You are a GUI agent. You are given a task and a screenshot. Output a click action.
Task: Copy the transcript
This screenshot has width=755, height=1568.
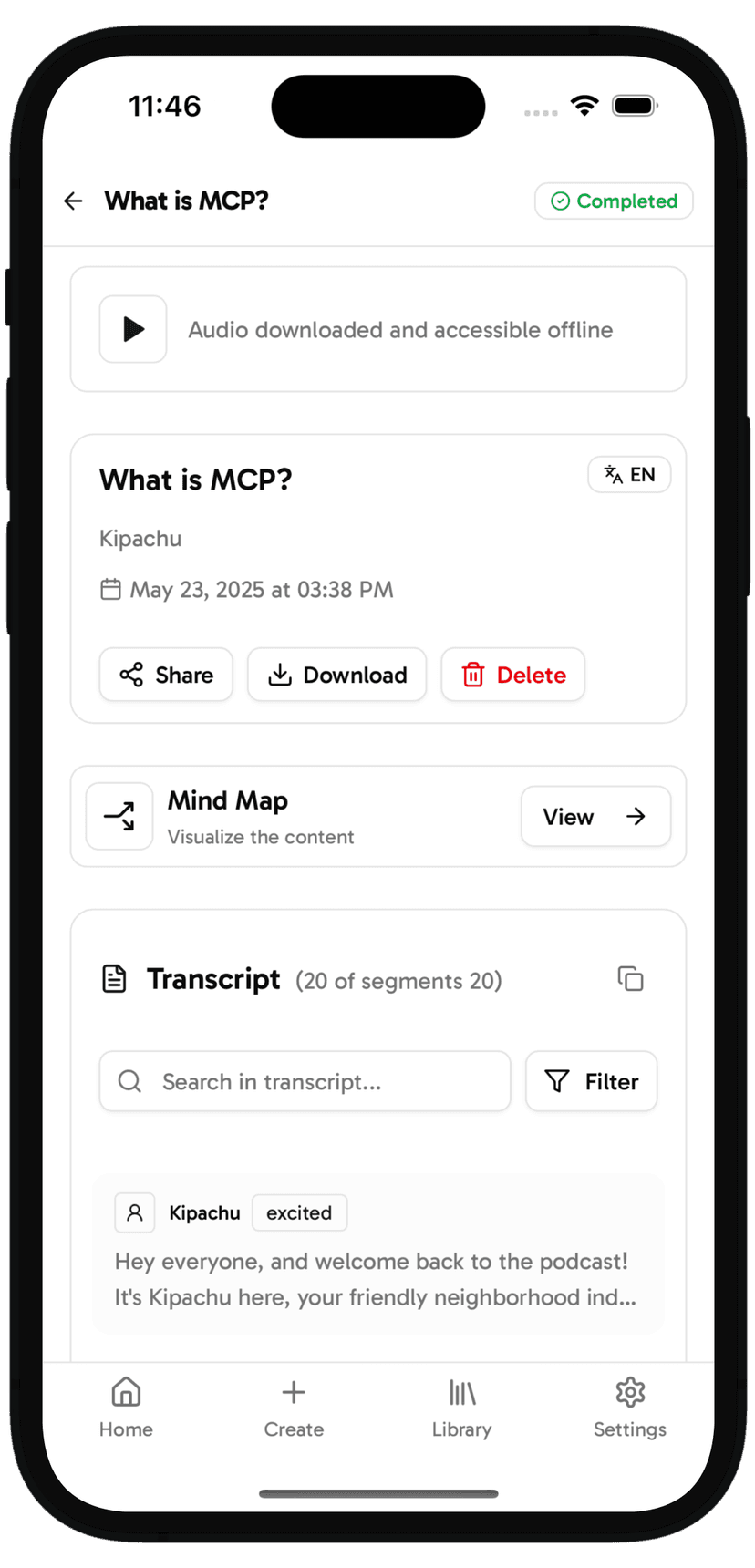[x=630, y=979]
